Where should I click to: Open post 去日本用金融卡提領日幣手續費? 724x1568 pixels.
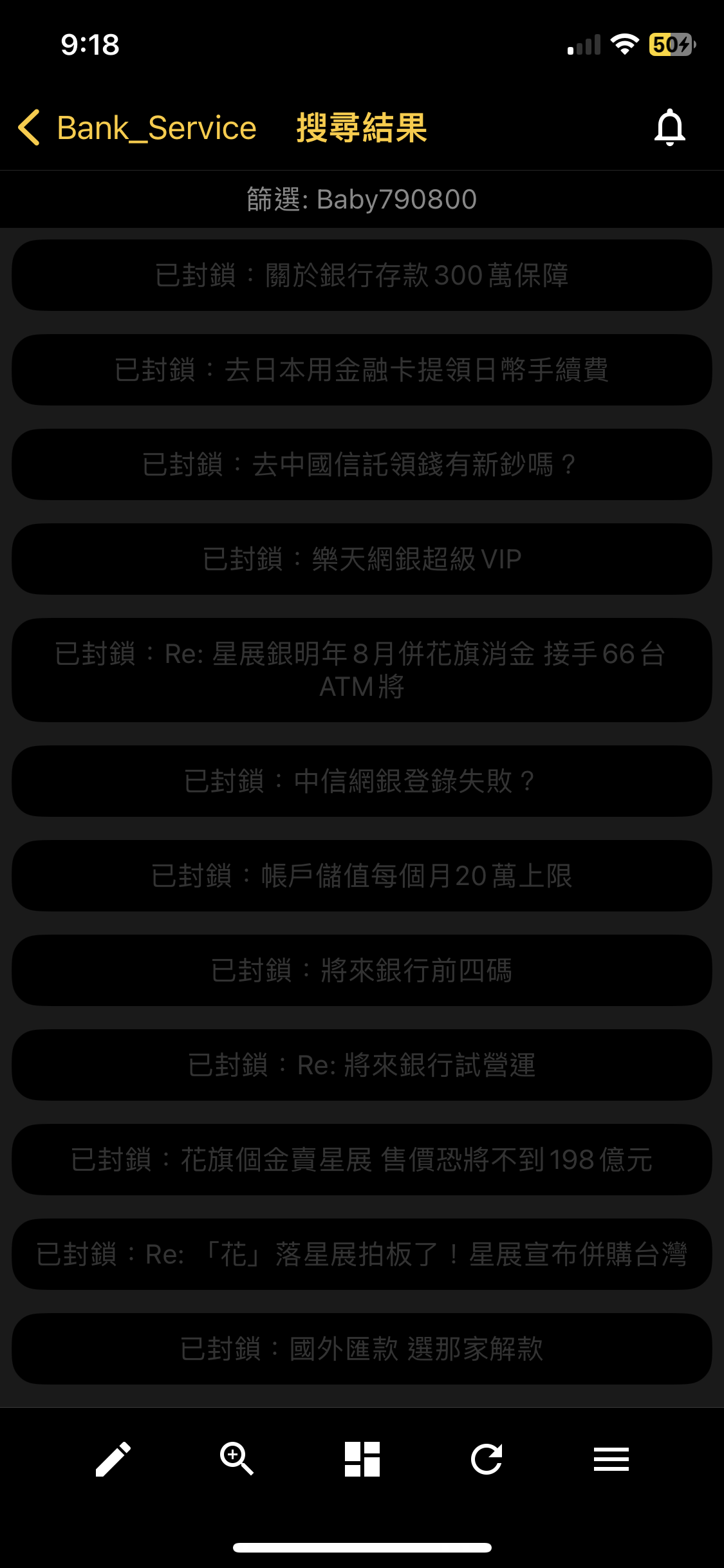[362, 370]
